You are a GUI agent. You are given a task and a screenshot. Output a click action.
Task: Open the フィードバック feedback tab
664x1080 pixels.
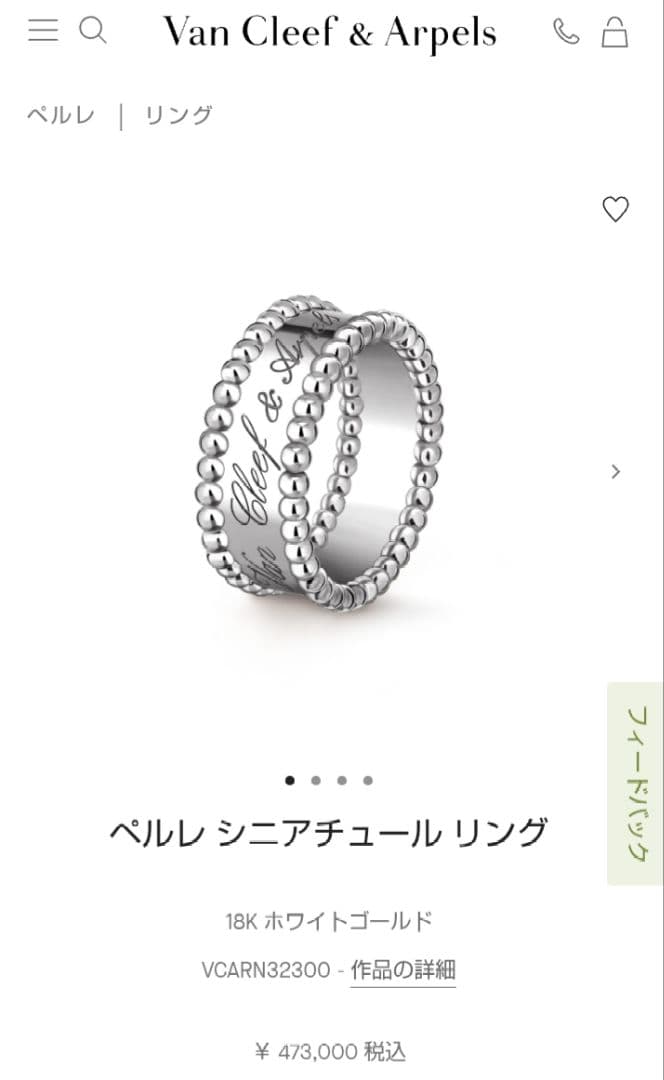point(635,783)
